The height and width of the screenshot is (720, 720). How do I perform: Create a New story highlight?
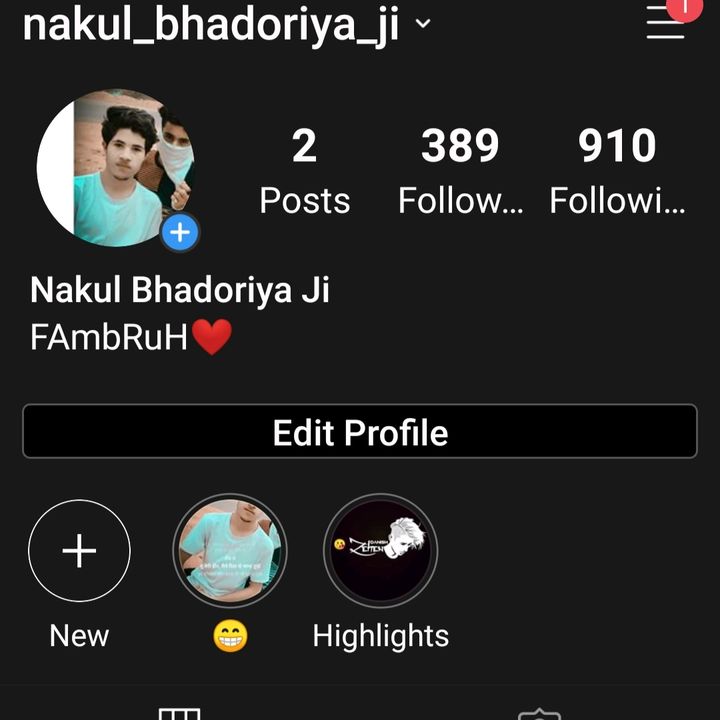click(79, 551)
